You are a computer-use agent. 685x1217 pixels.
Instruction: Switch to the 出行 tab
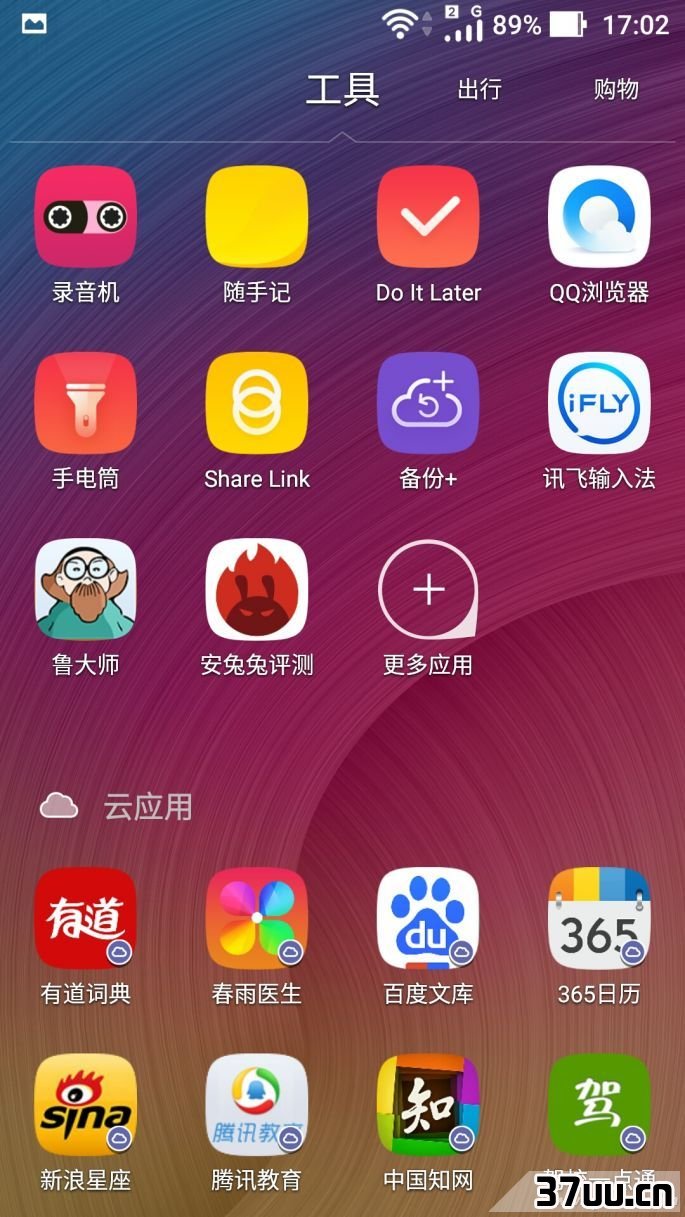point(479,89)
